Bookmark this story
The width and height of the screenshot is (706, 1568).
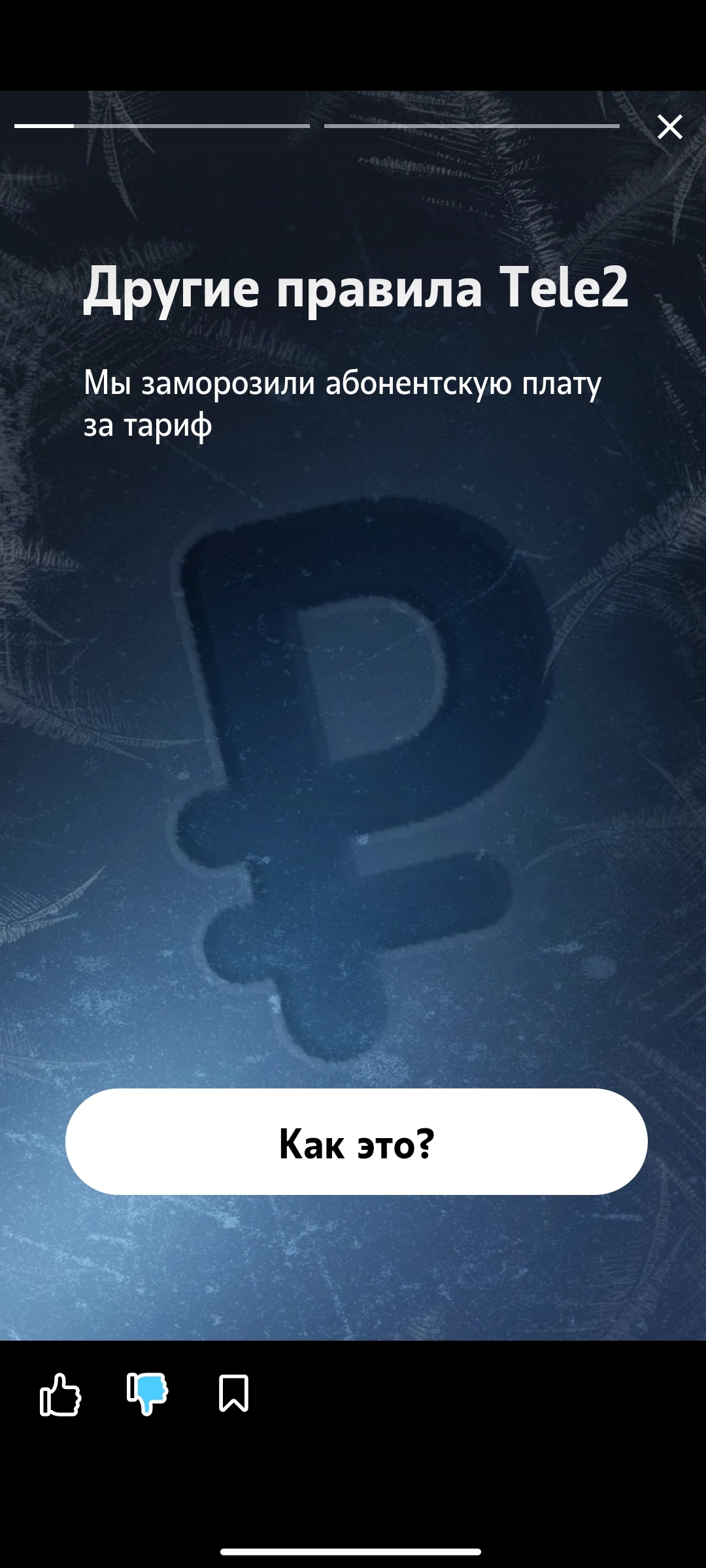click(233, 1394)
